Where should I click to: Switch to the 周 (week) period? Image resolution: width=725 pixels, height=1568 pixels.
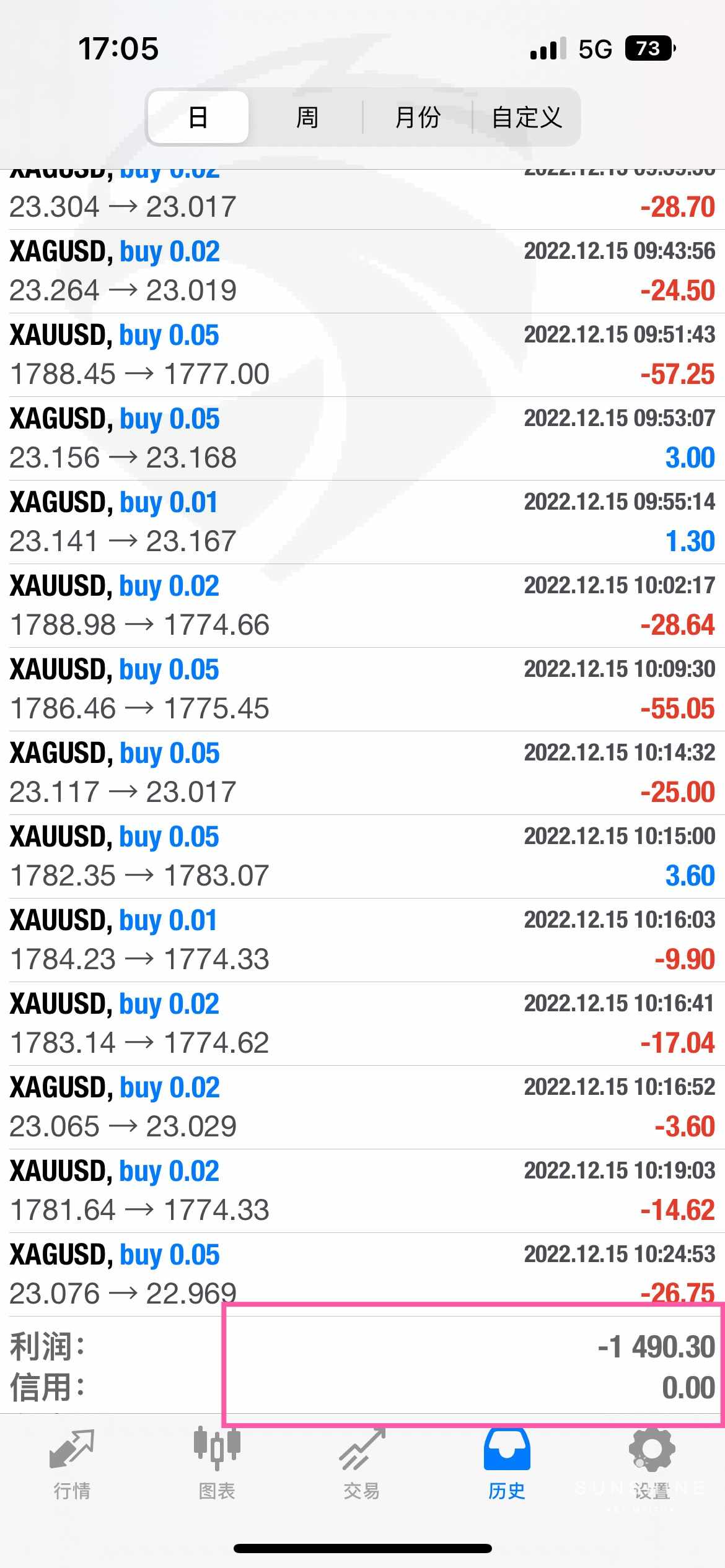tap(307, 117)
